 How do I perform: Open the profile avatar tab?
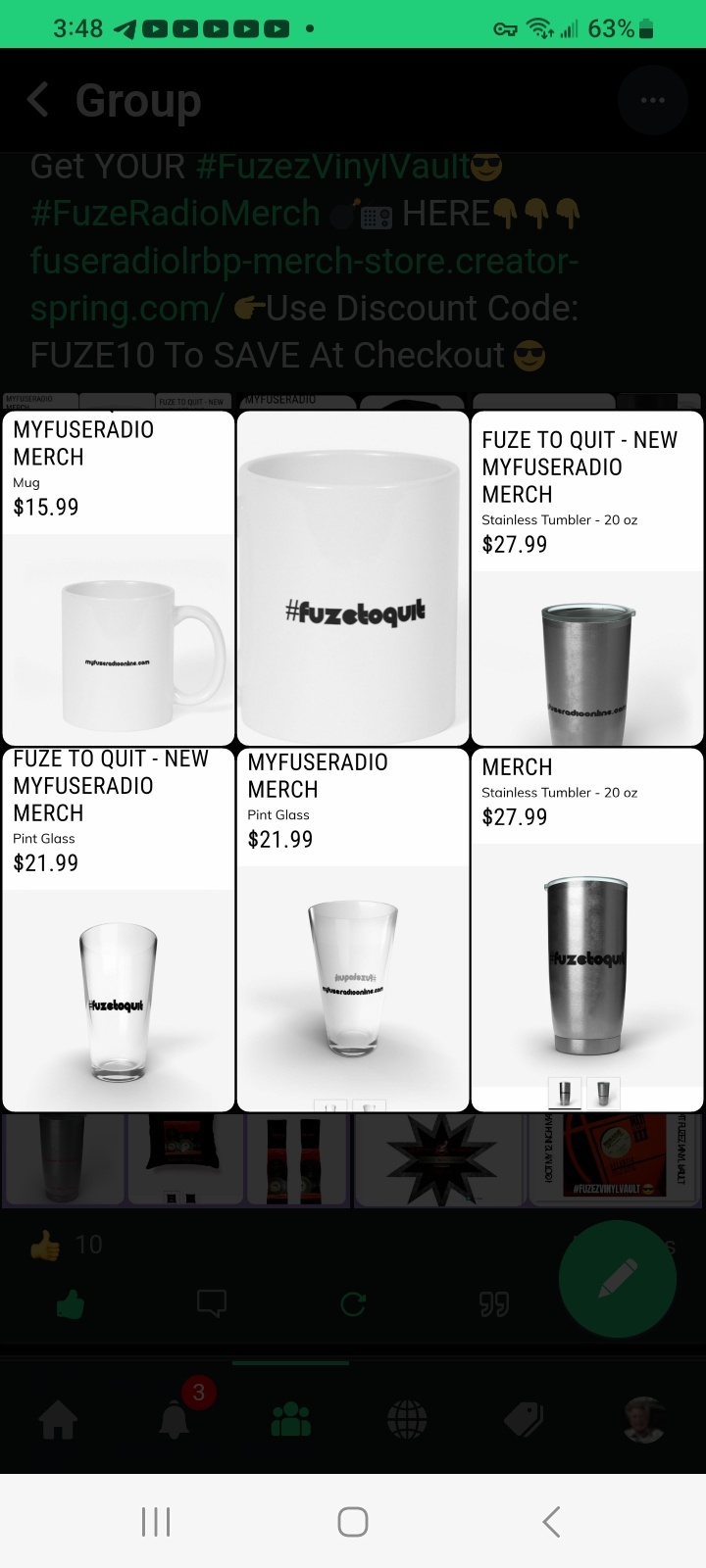tap(644, 1418)
